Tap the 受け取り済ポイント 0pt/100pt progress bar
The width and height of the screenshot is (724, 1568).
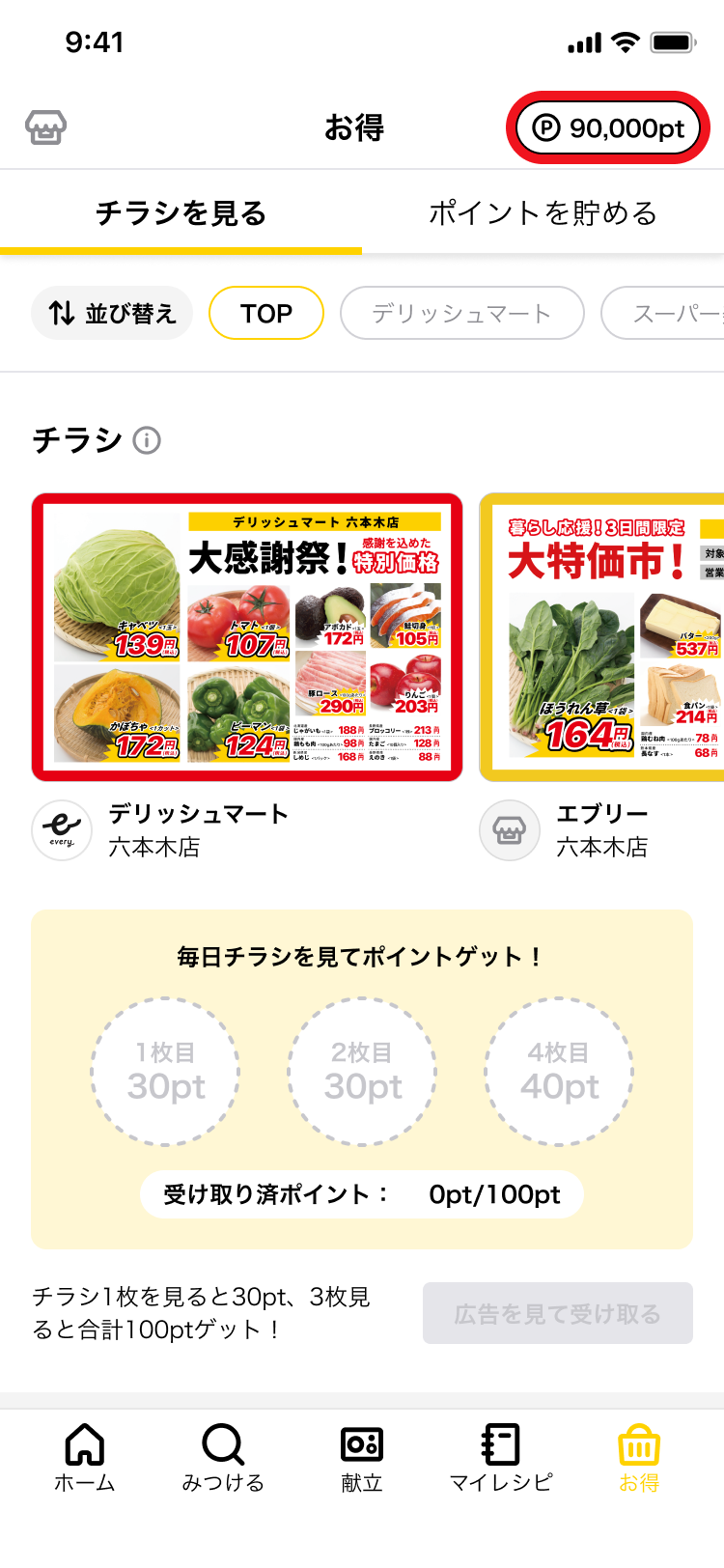[x=362, y=1194]
